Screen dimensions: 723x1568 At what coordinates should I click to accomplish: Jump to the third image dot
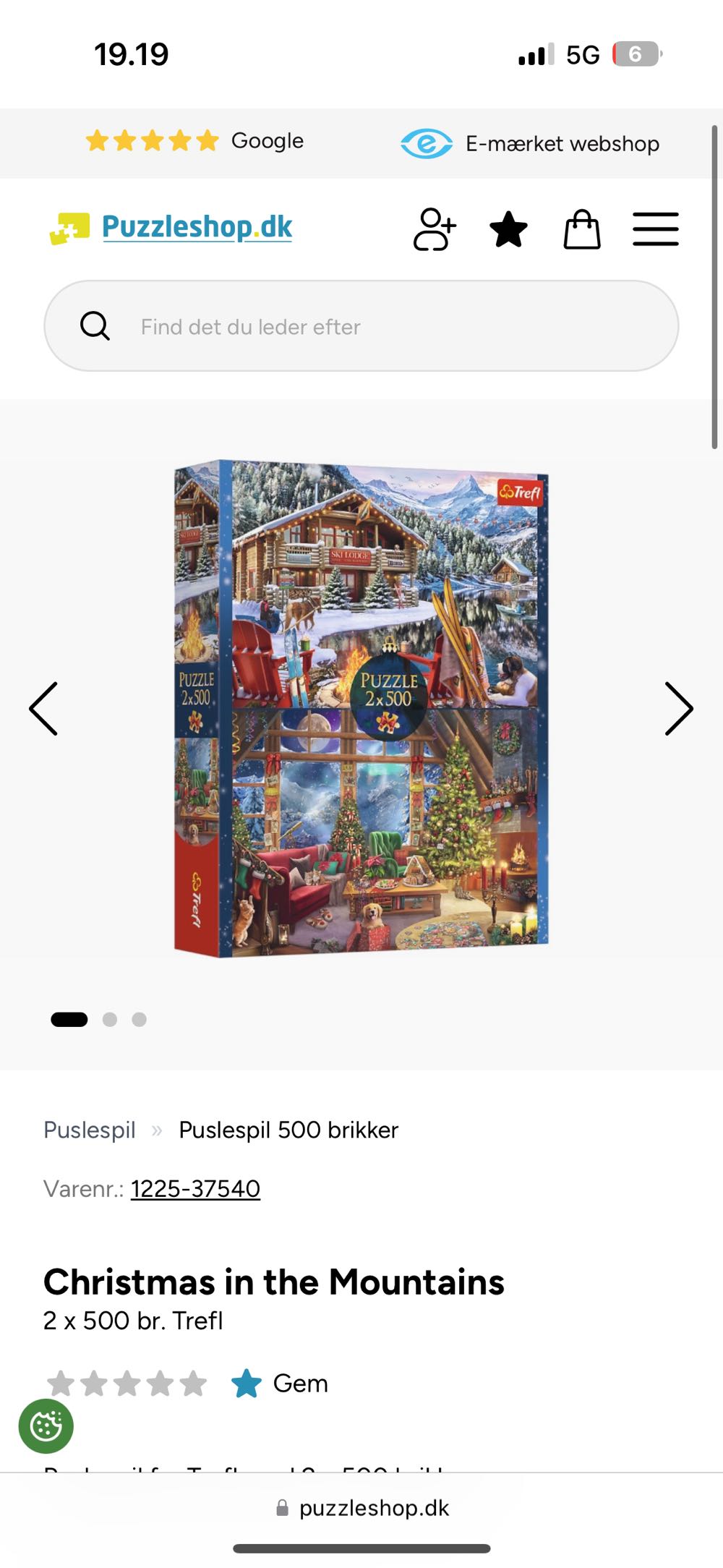coord(140,1019)
